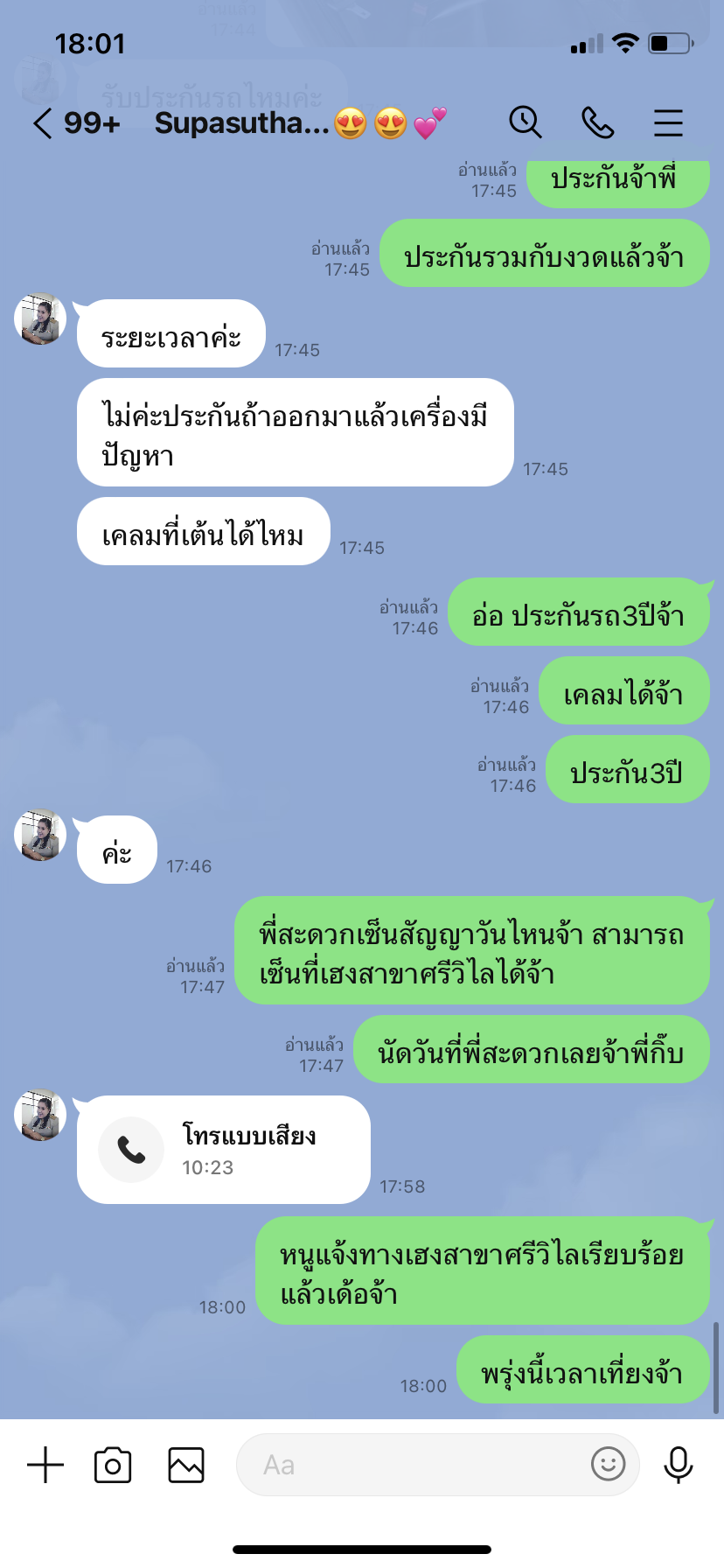Open the emoji sticker picker
724x1568 pixels.
click(x=608, y=1463)
